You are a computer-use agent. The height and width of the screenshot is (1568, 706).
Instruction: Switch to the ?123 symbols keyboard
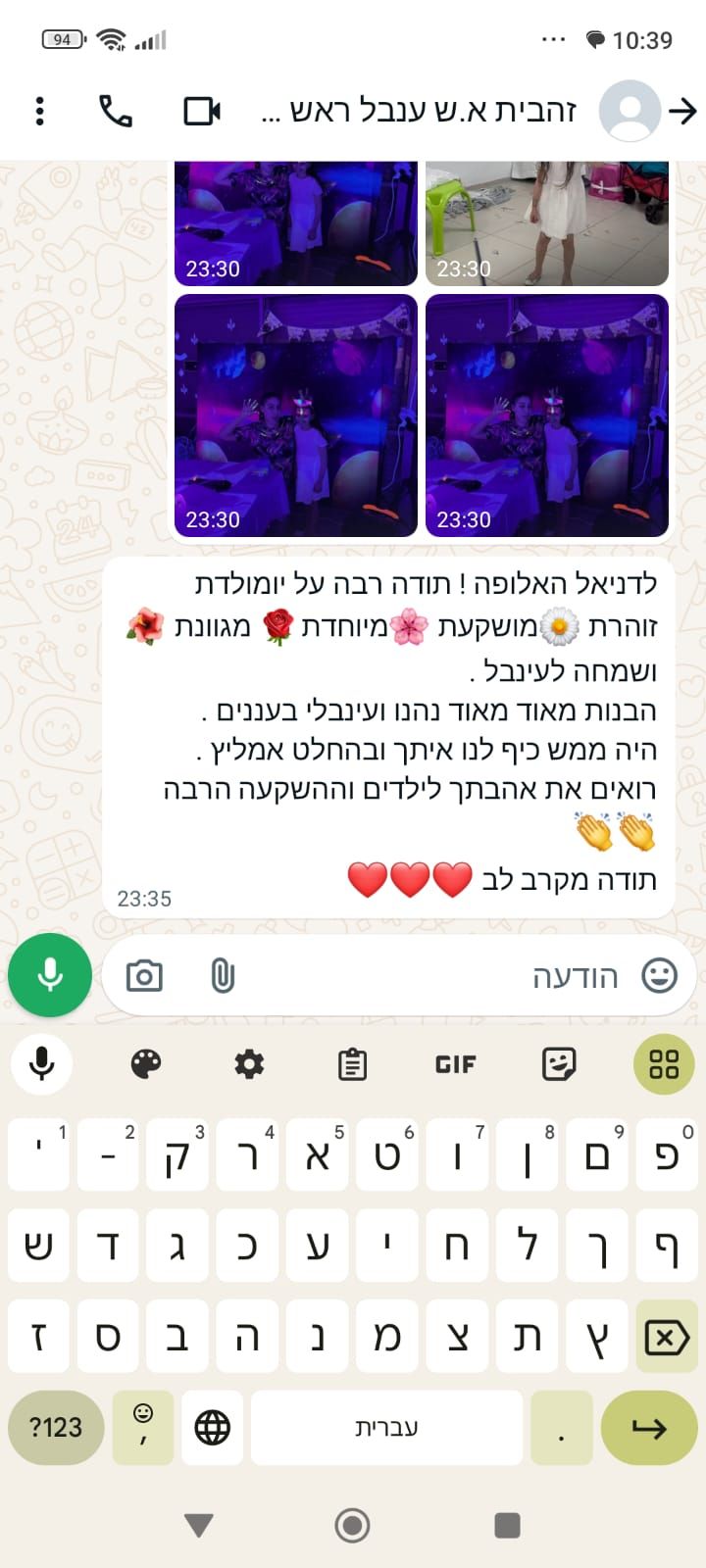[56, 1428]
